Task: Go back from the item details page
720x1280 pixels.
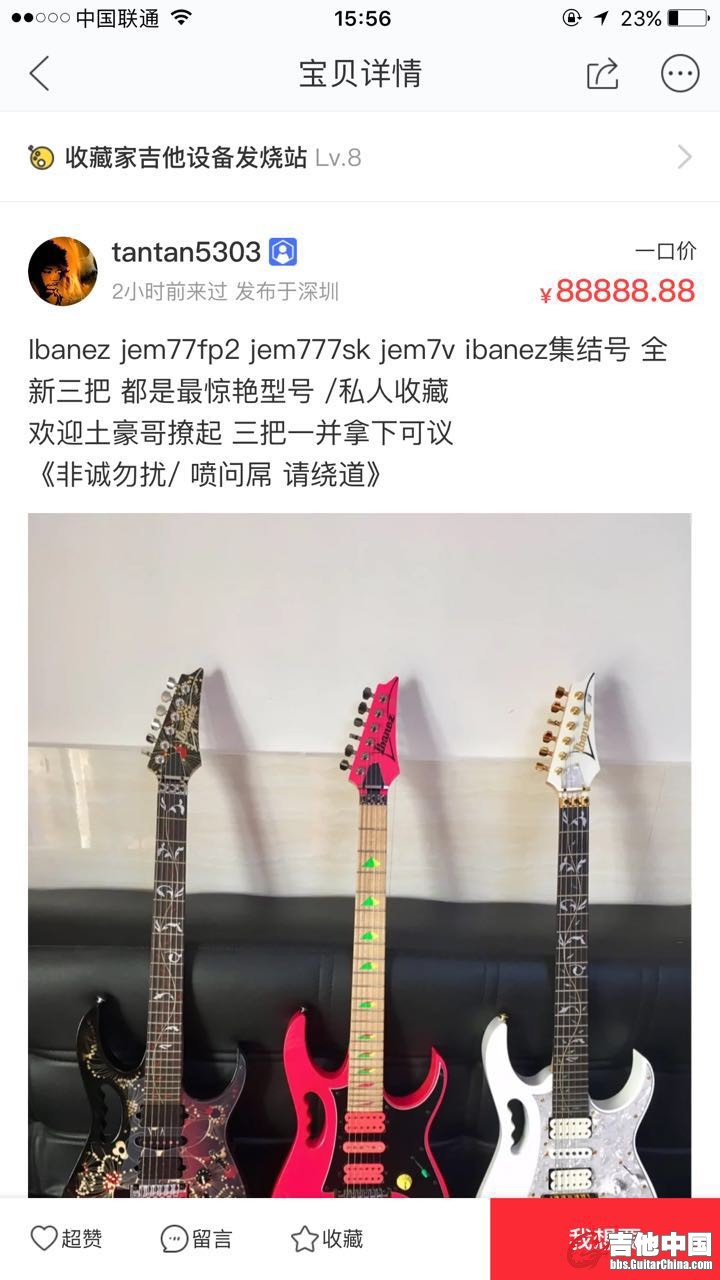Action: click(40, 74)
